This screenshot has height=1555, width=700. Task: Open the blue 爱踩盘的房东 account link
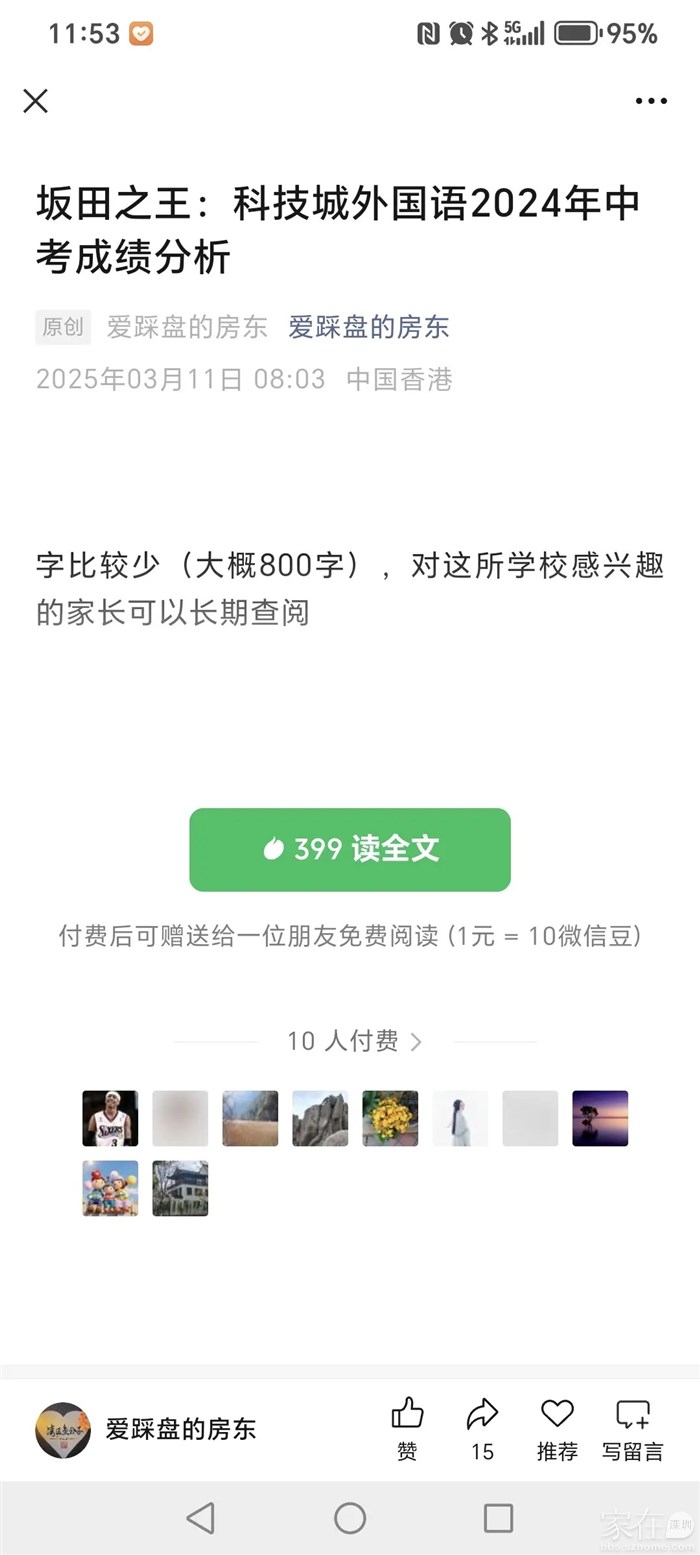[x=368, y=327]
